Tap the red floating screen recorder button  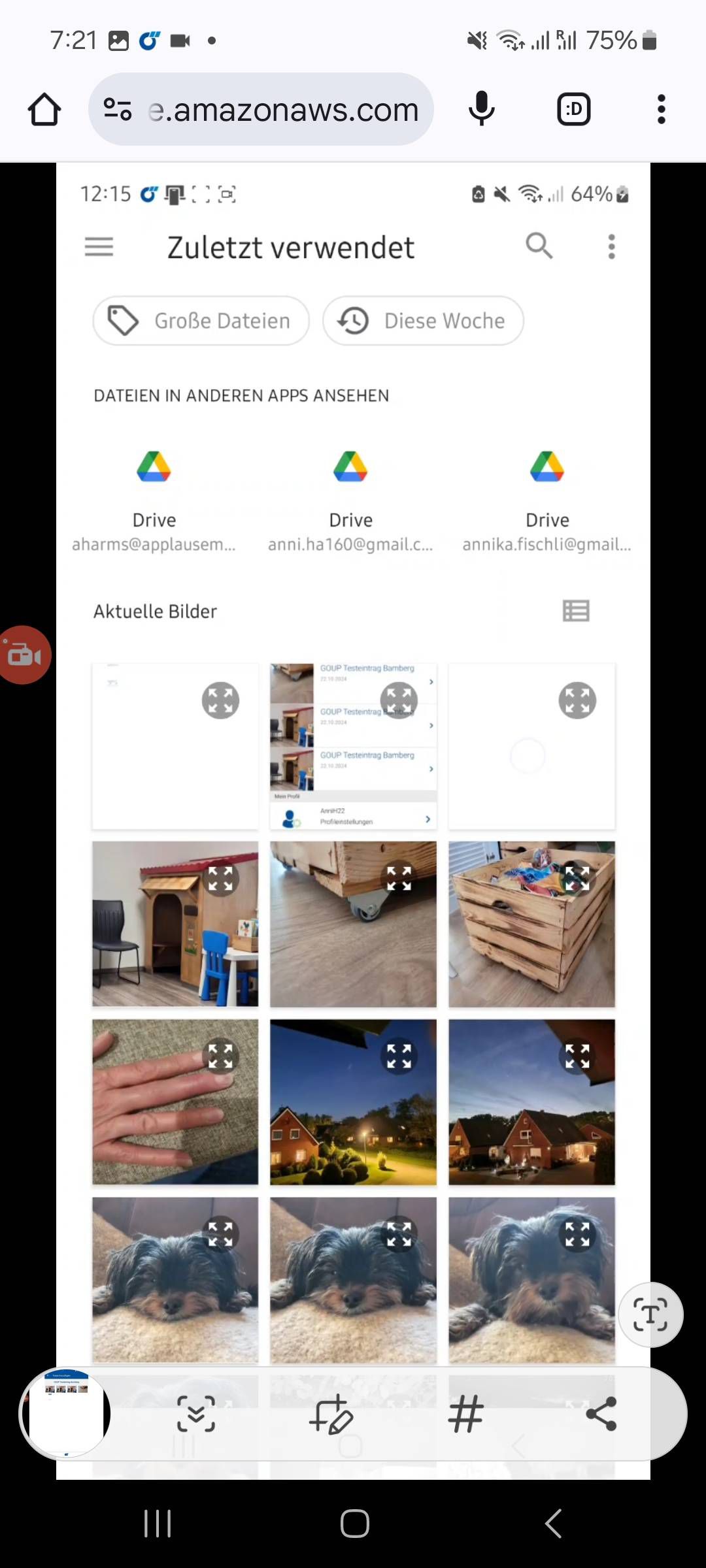point(24,655)
